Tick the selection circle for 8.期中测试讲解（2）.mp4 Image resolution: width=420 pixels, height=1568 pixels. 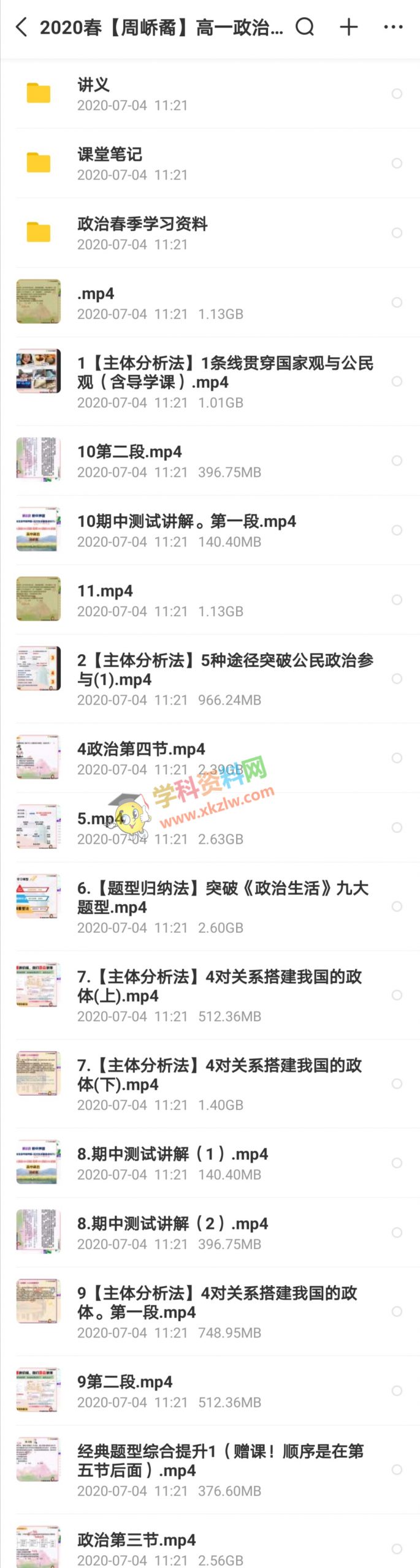(397, 1232)
